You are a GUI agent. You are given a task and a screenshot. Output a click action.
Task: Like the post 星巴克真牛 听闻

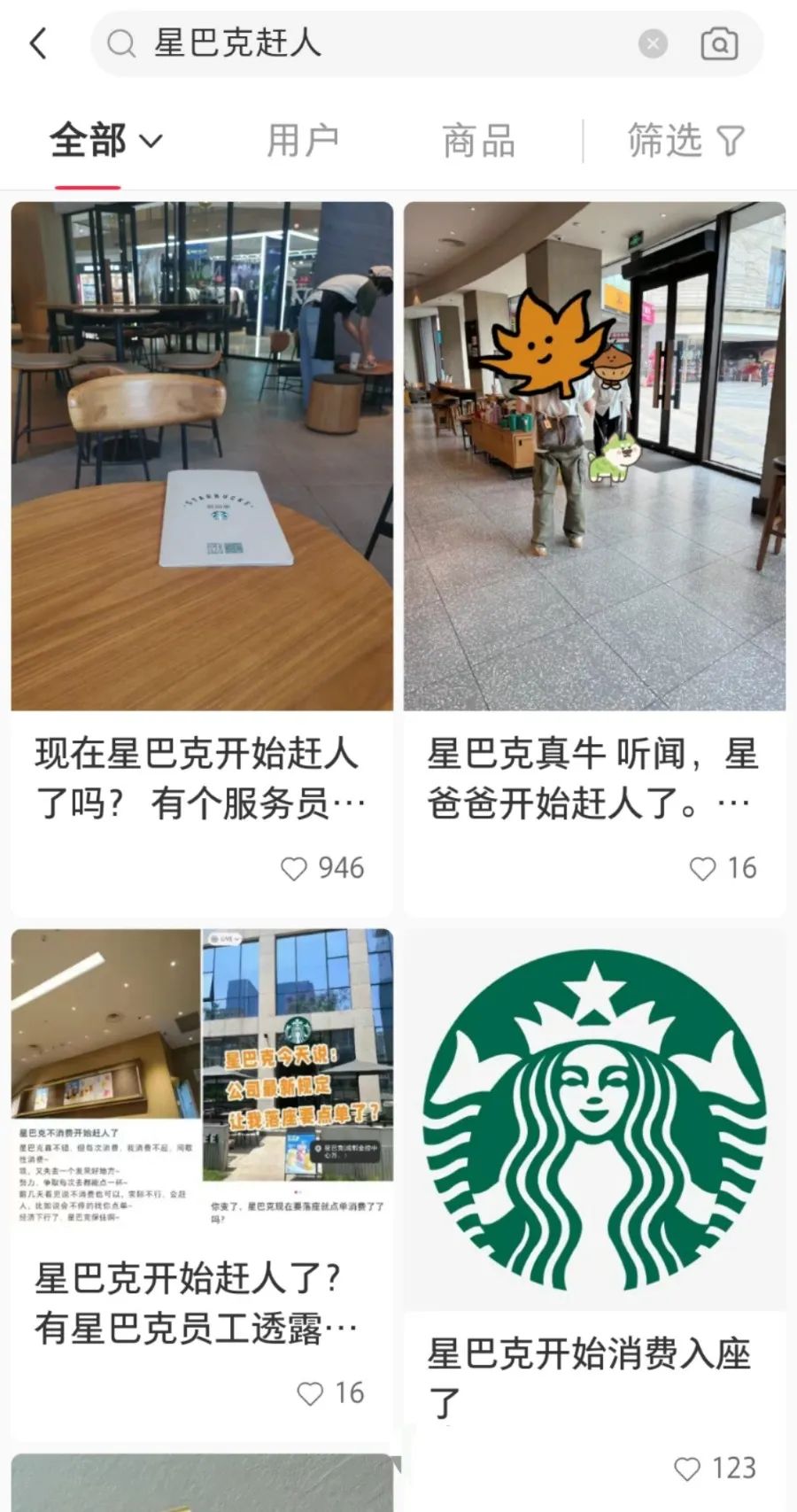[702, 869]
